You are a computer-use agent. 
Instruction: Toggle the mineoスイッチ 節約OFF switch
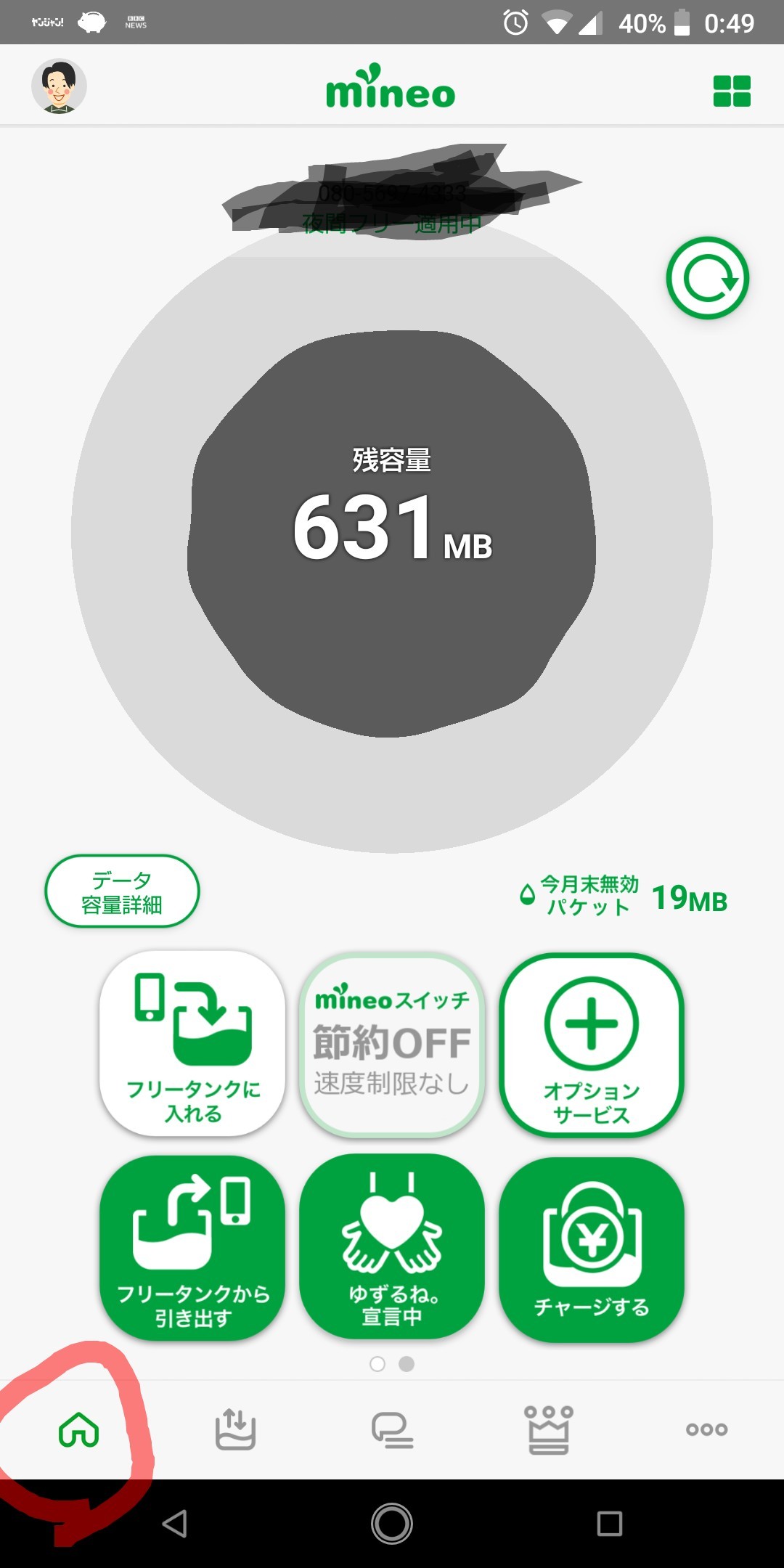coord(392,1045)
